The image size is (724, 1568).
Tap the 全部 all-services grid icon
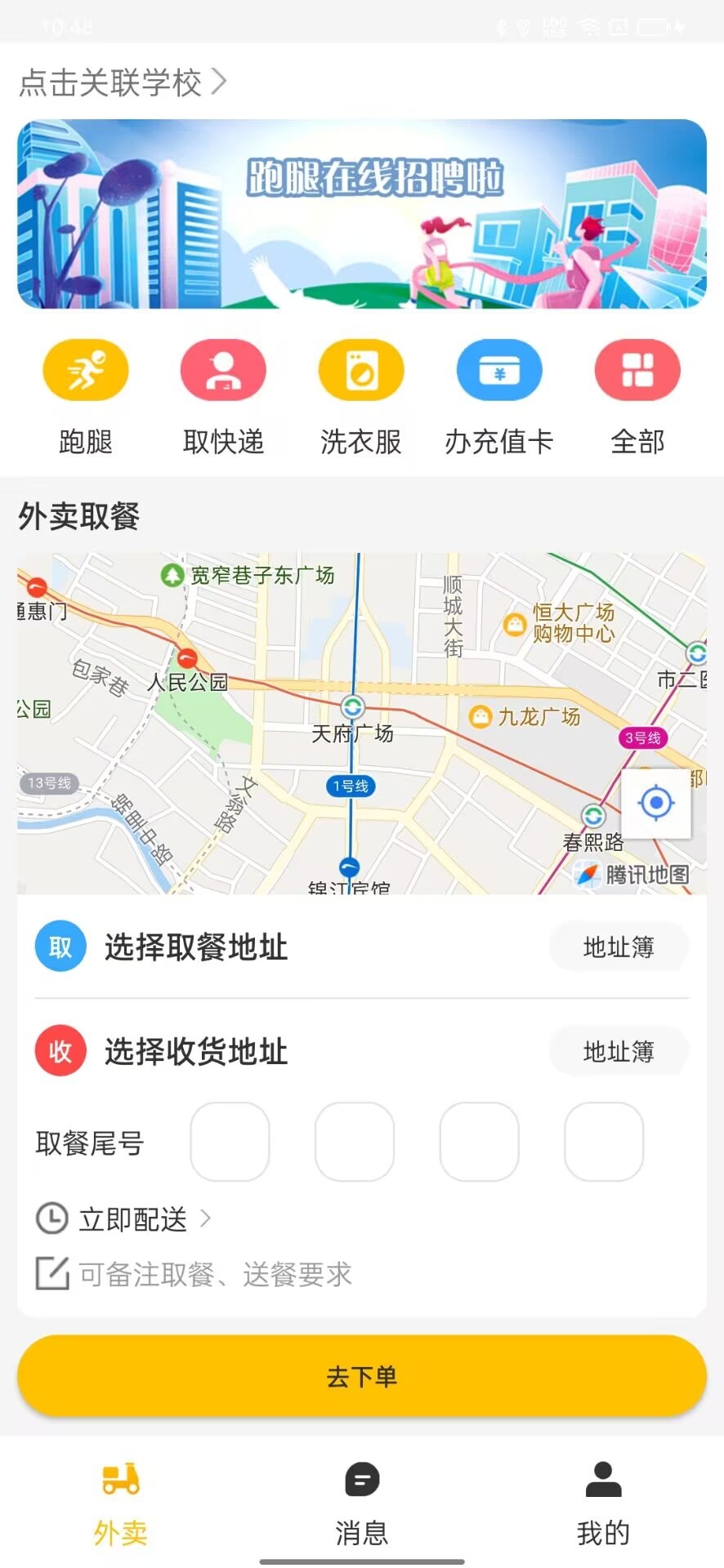point(637,370)
